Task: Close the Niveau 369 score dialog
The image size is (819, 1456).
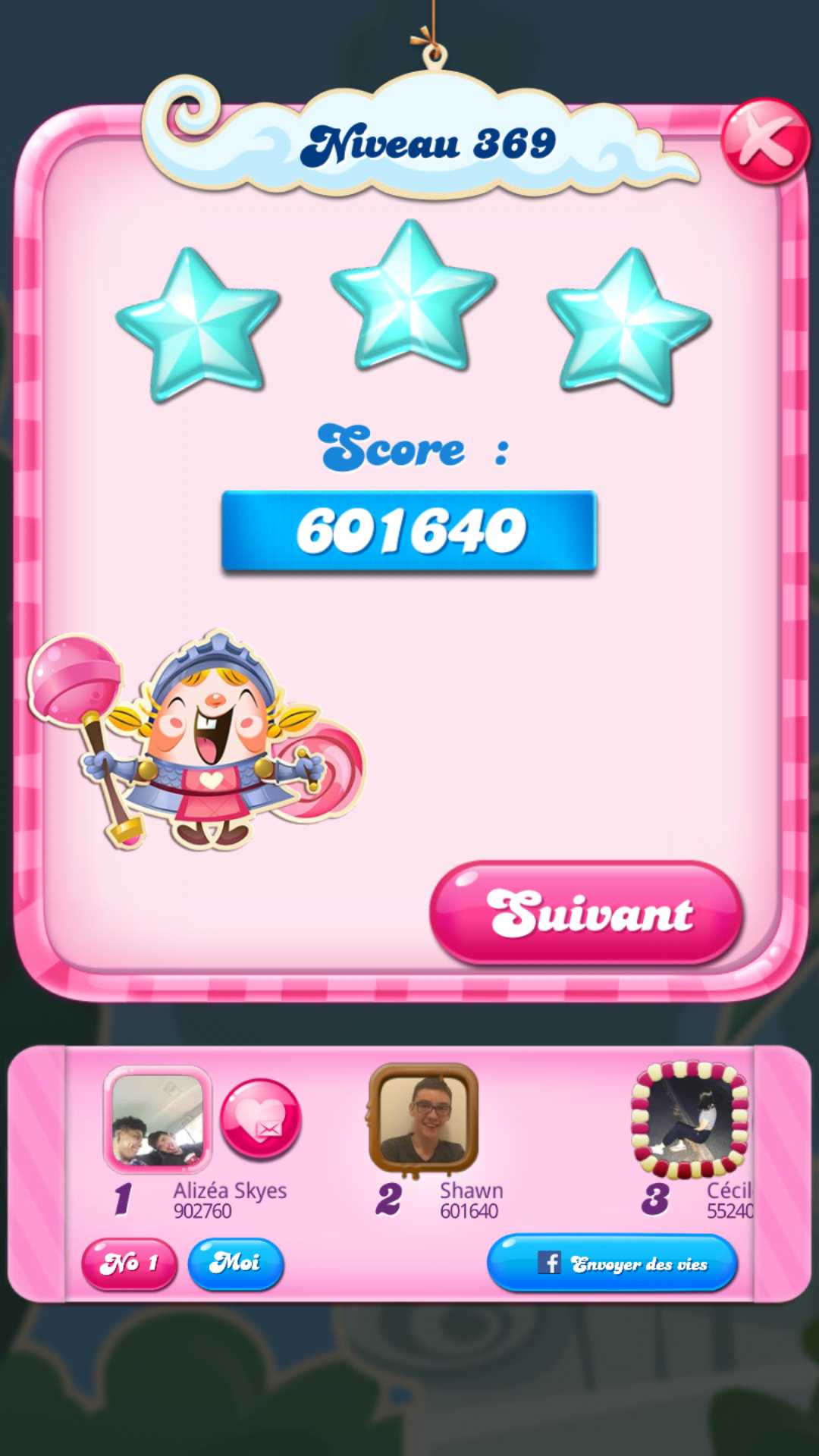Action: tap(764, 141)
